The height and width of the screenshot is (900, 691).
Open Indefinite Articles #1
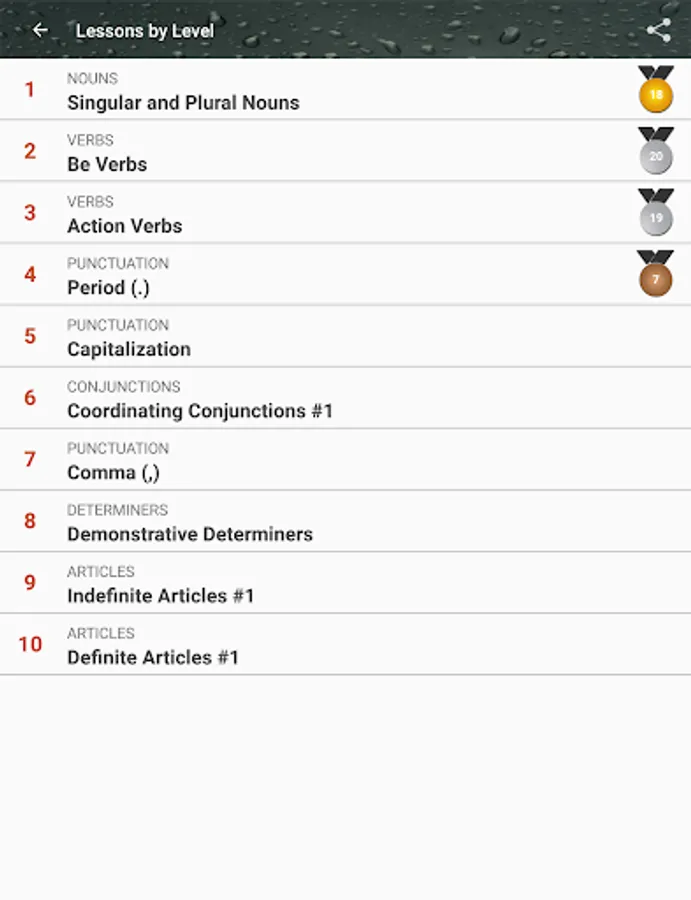(x=161, y=596)
